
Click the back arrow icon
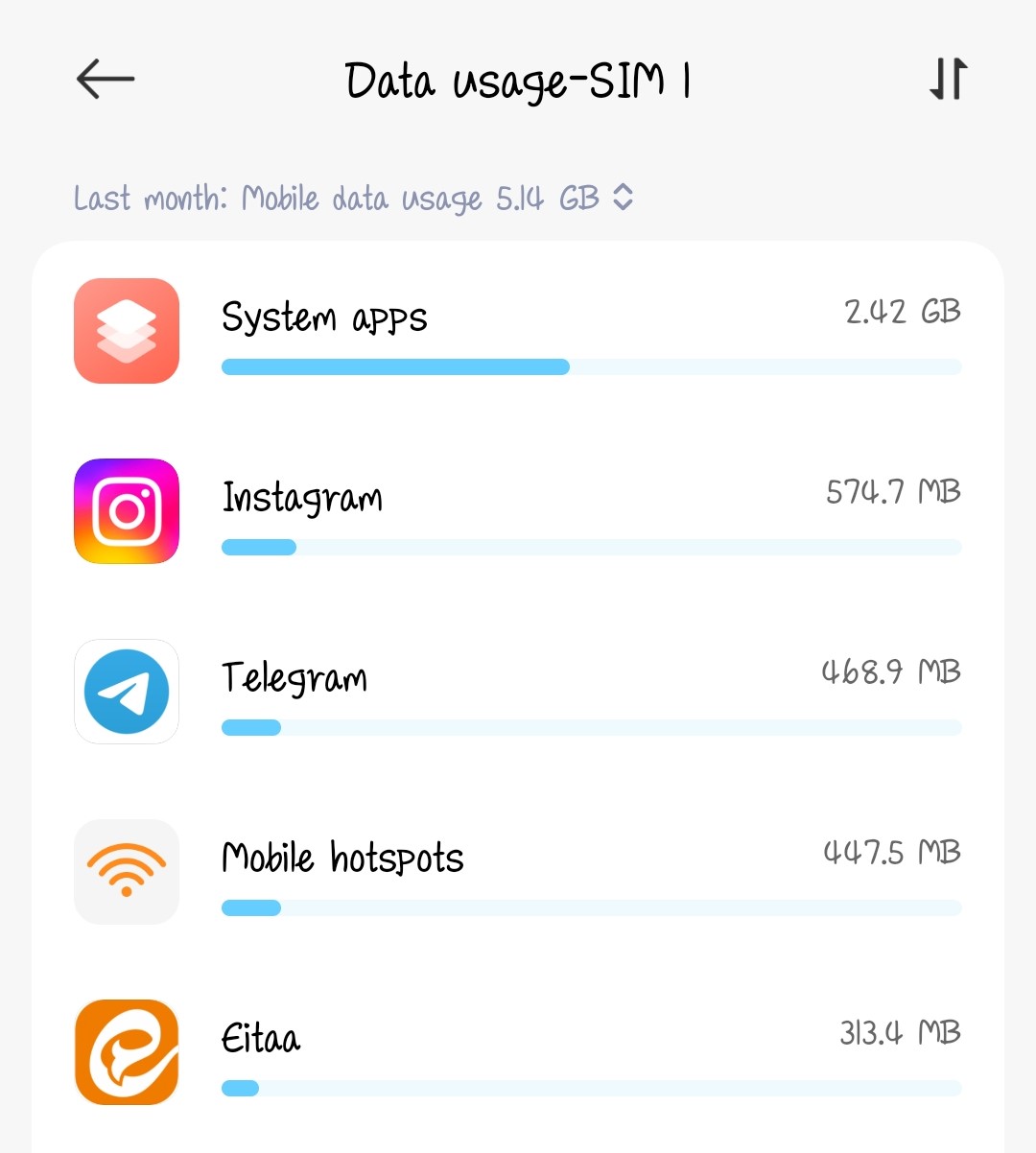coord(105,80)
